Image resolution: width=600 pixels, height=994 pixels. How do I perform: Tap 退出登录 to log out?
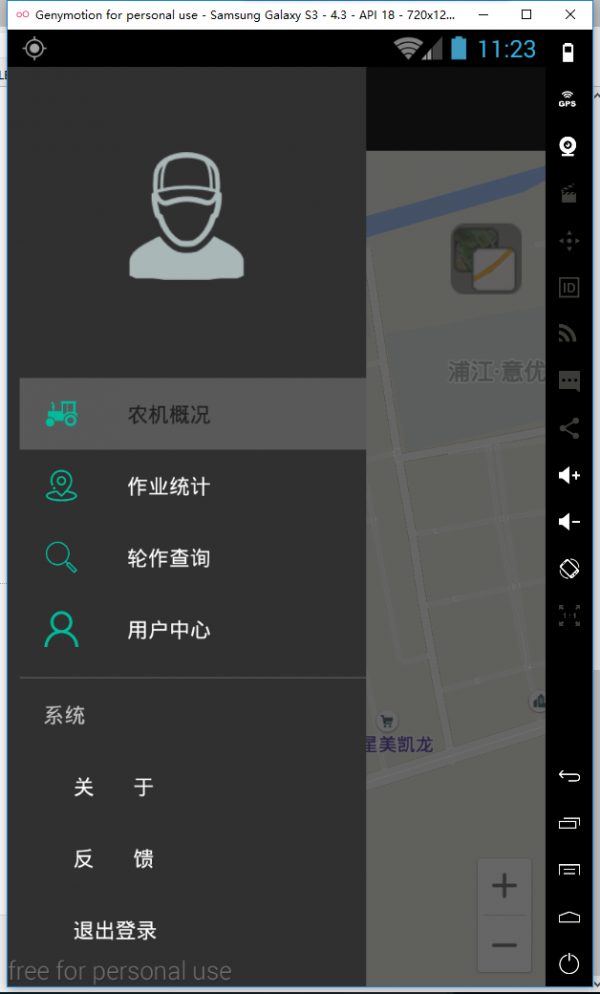tap(115, 931)
